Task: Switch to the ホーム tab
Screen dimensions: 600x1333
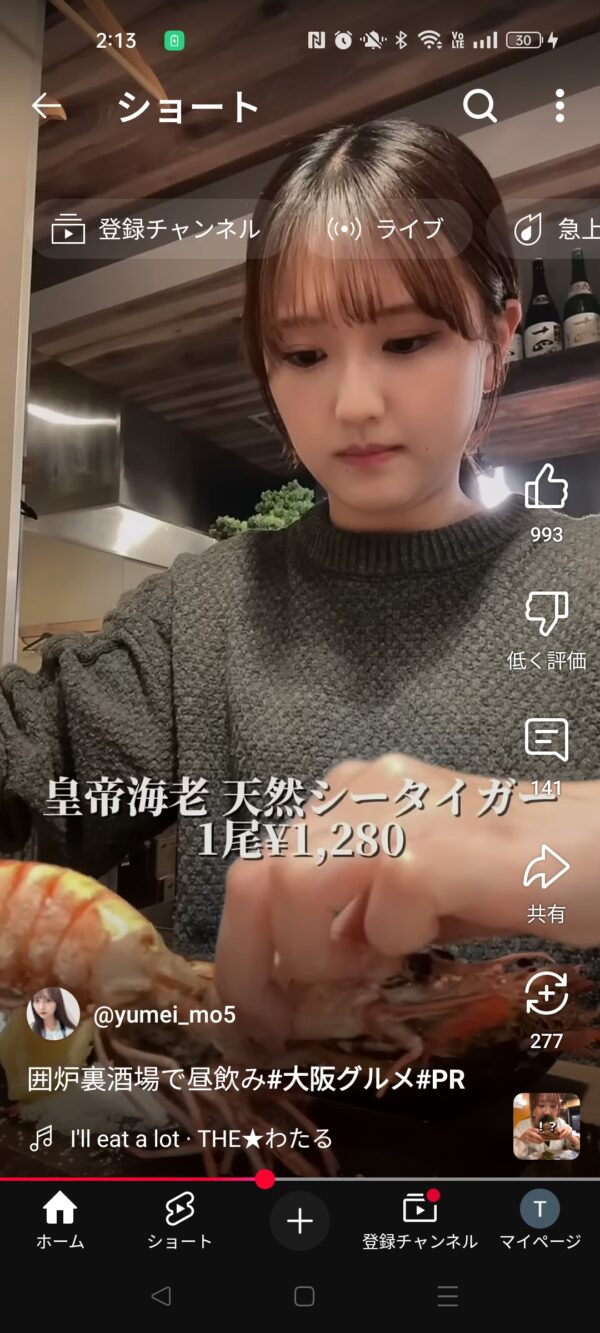Action: (x=60, y=1221)
